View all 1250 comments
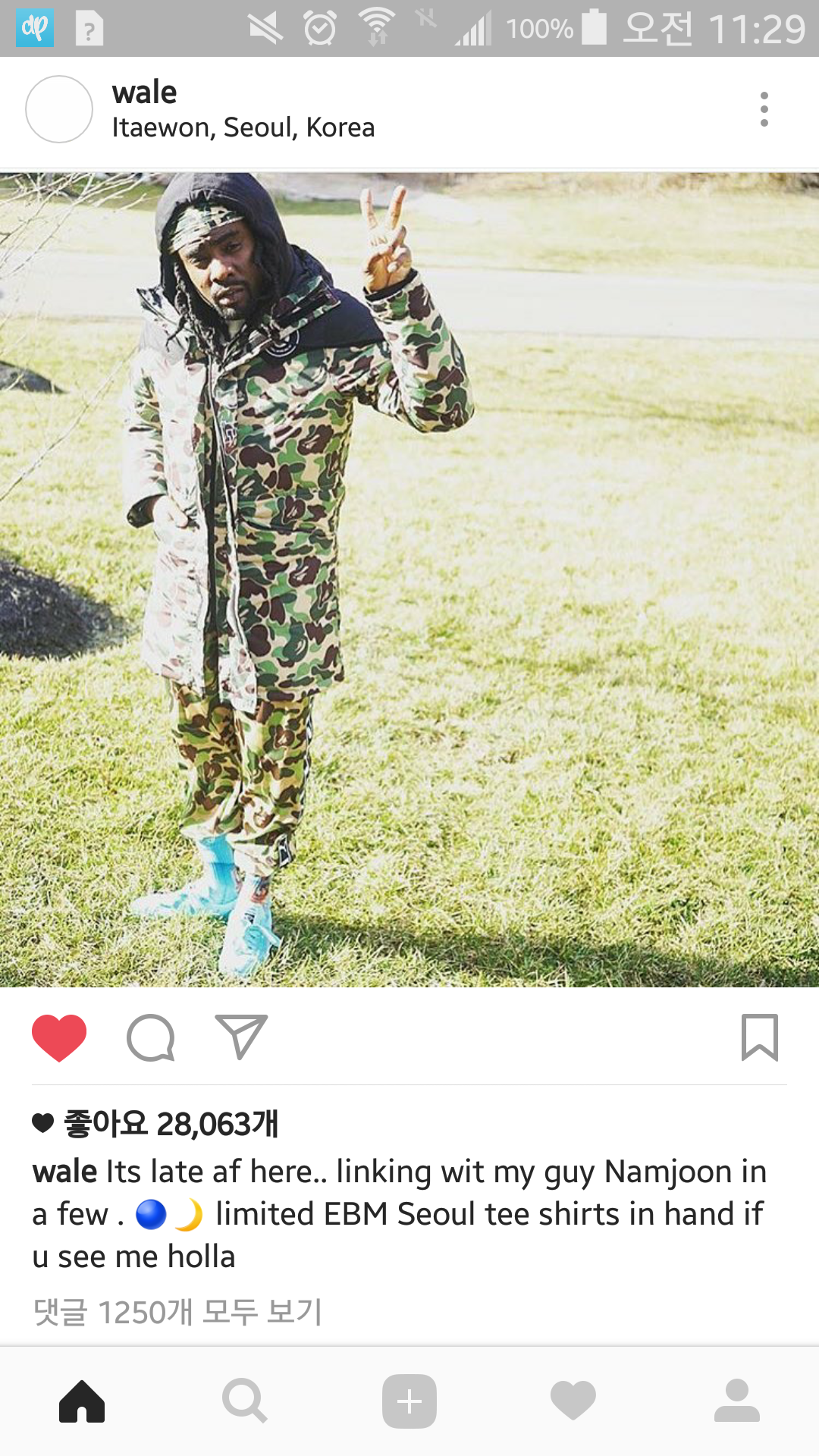 [x=177, y=1311]
